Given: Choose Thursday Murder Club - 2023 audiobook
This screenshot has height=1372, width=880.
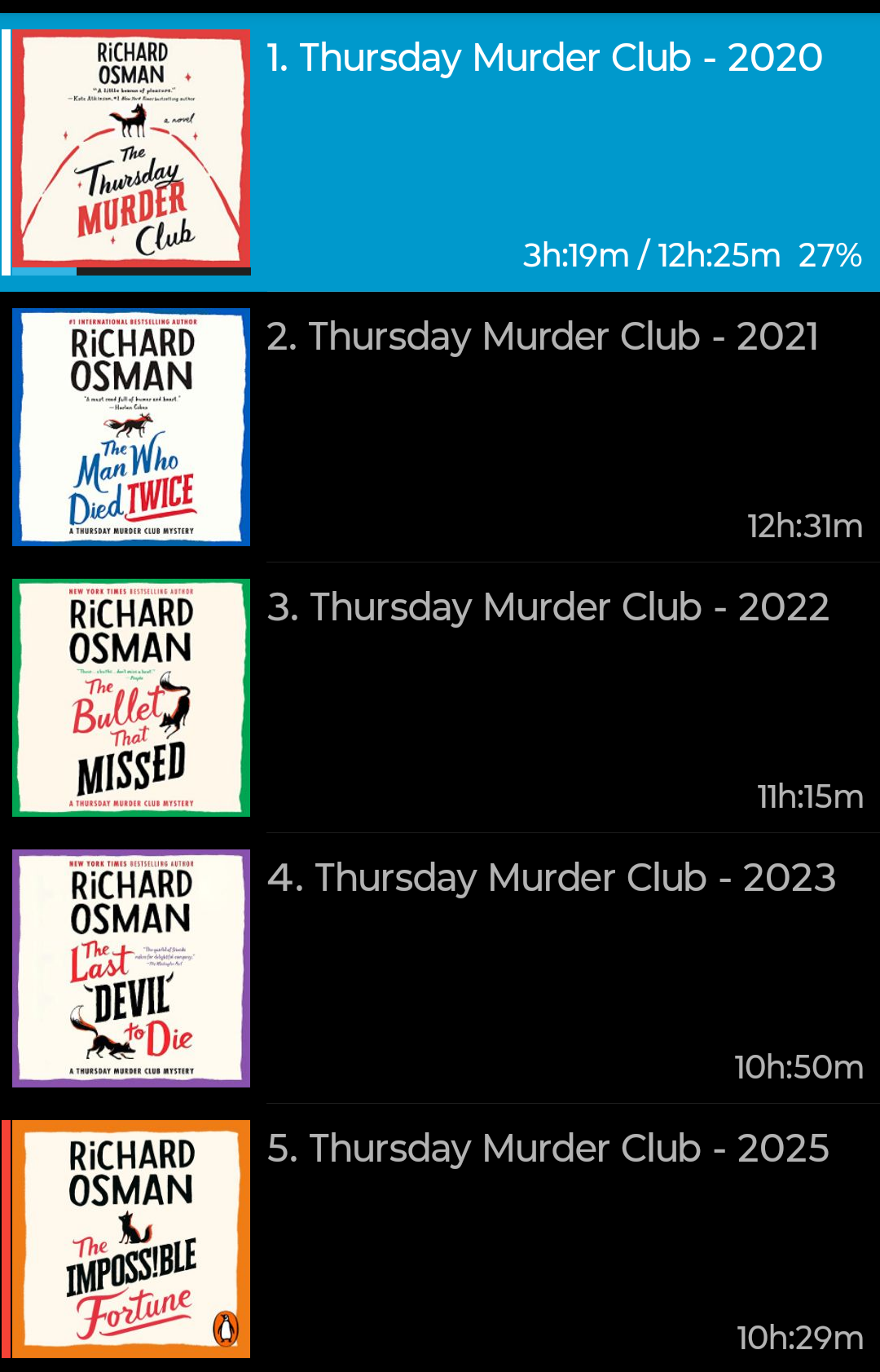Looking at the screenshot, I should 551,879.
